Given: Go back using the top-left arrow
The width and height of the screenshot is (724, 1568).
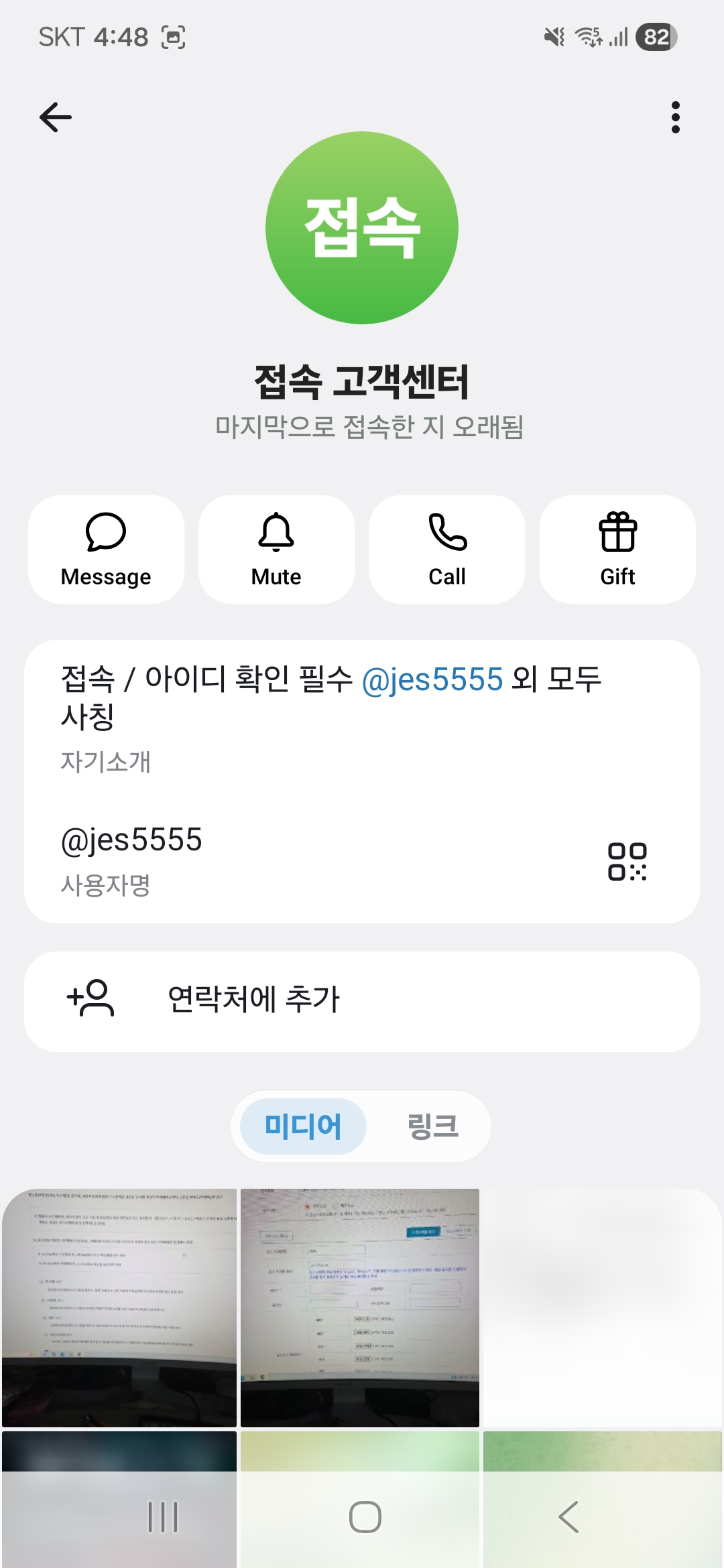Looking at the screenshot, I should pyautogui.click(x=56, y=118).
